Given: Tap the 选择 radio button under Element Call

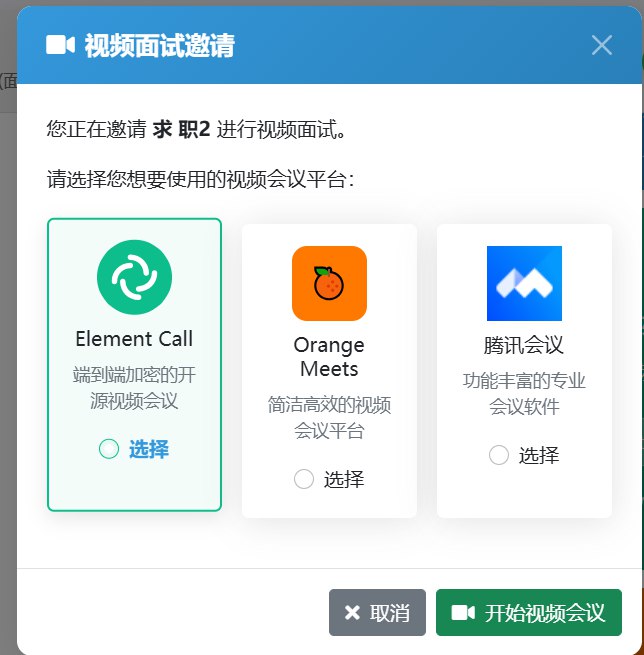Looking at the screenshot, I should 109,449.
